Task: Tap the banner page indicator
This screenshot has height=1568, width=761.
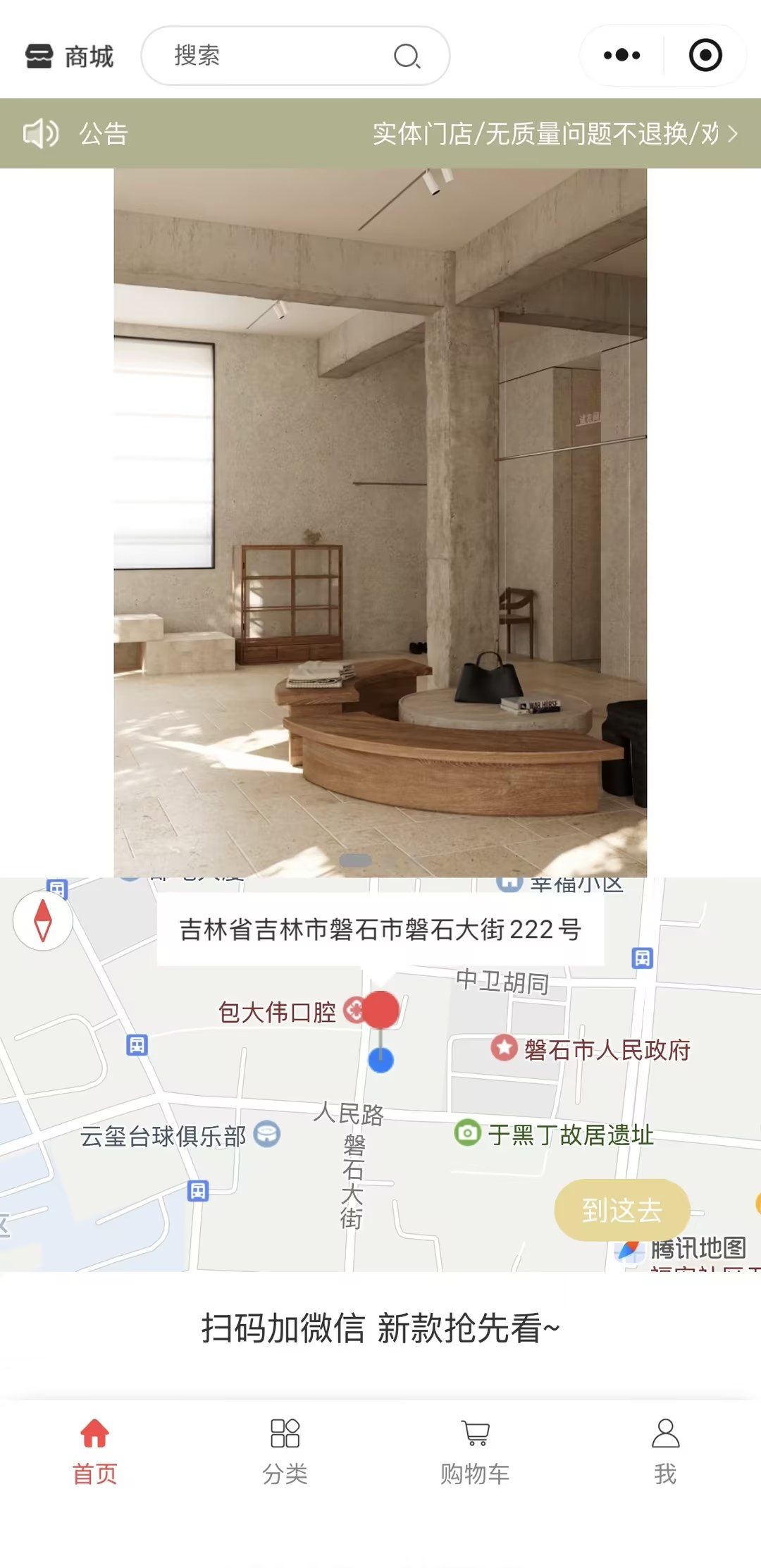Action: (x=356, y=860)
